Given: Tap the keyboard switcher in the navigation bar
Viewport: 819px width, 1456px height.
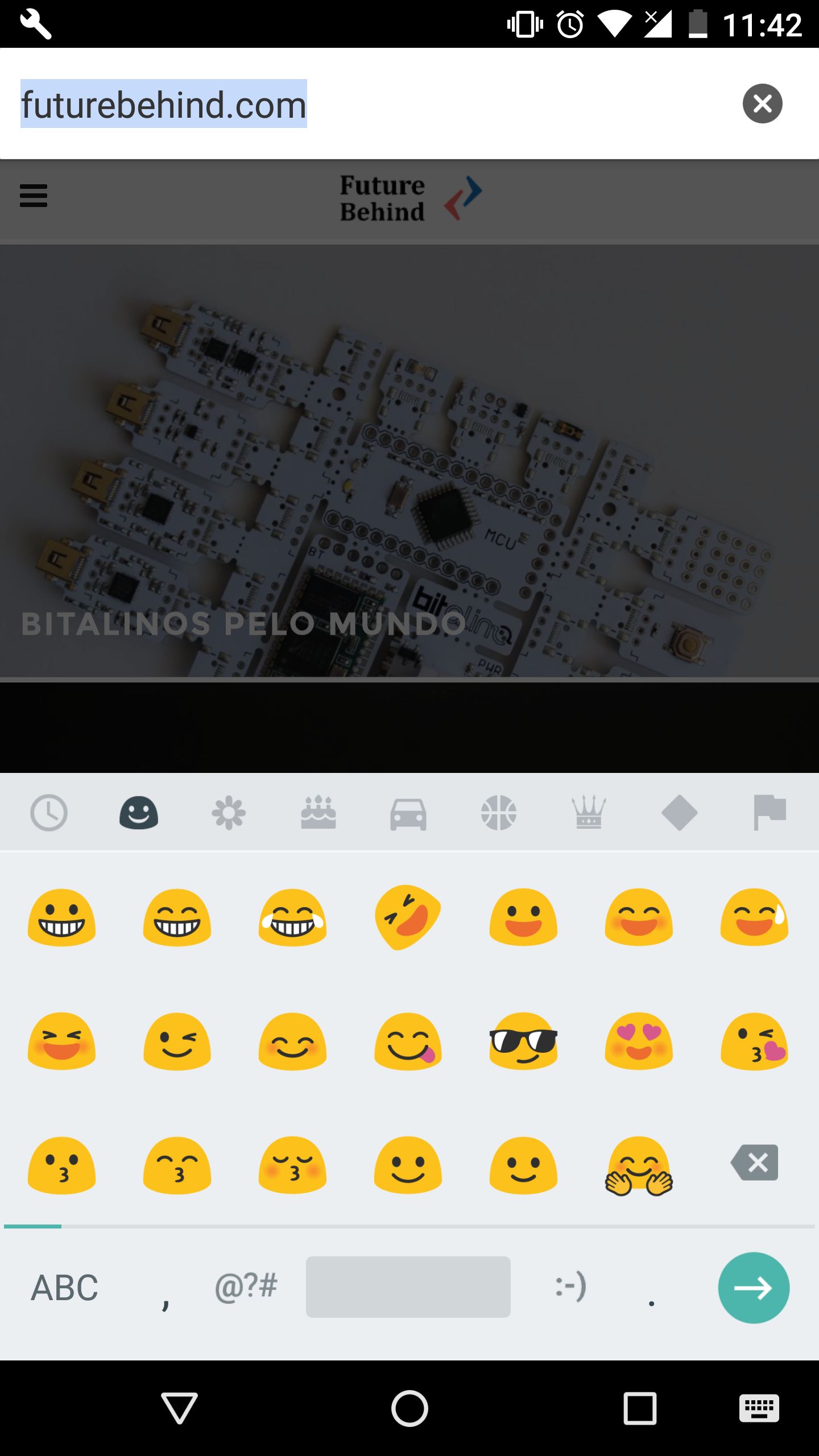Looking at the screenshot, I should 760,1408.
